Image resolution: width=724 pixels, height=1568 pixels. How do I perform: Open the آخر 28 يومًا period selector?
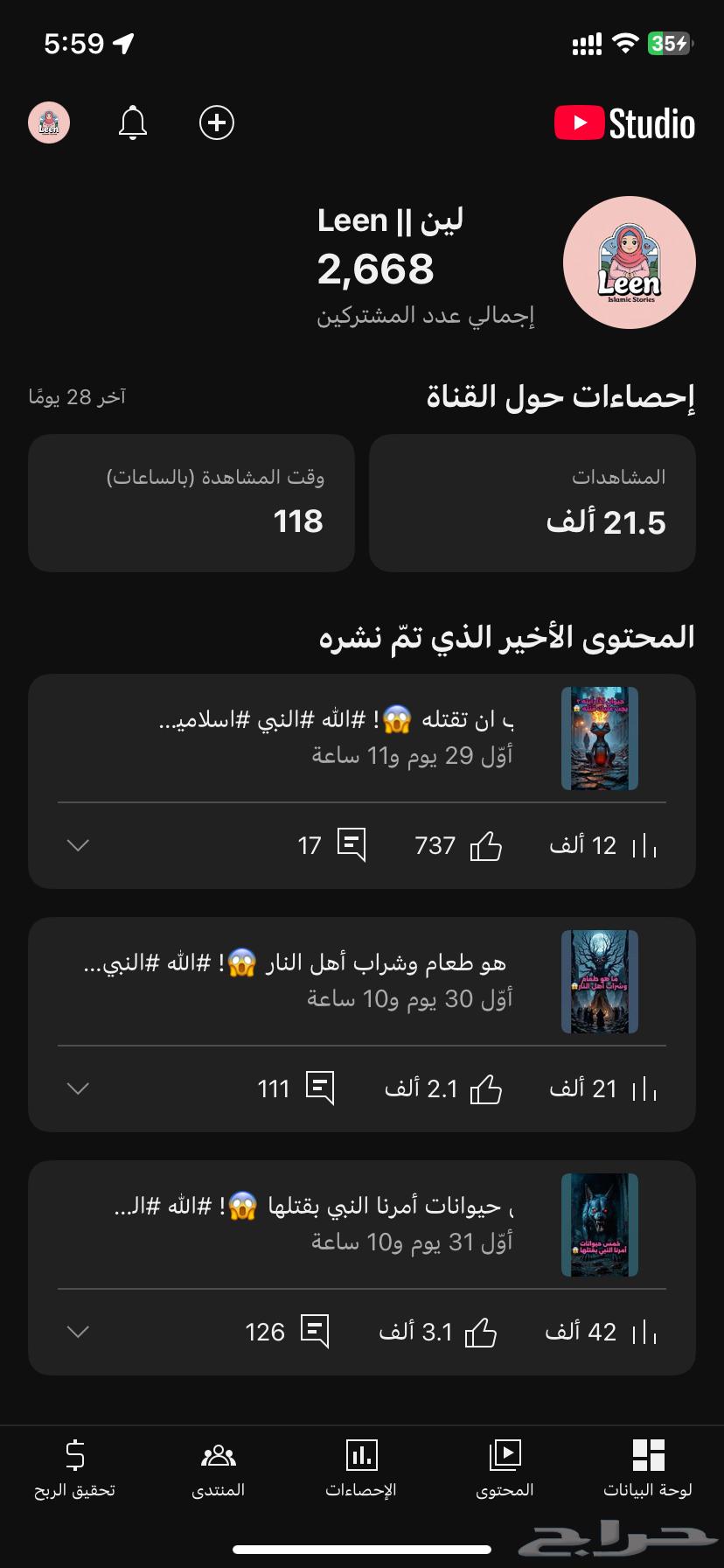77,395
